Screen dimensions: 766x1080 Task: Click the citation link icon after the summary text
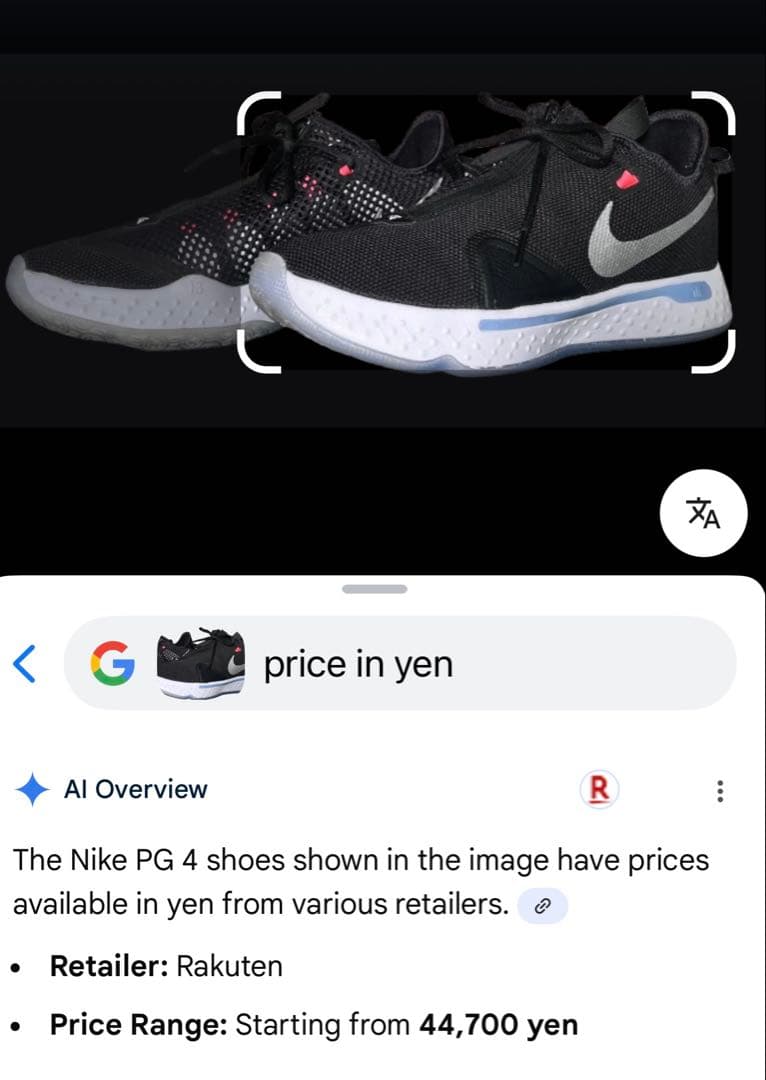pyautogui.click(x=541, y=906)
